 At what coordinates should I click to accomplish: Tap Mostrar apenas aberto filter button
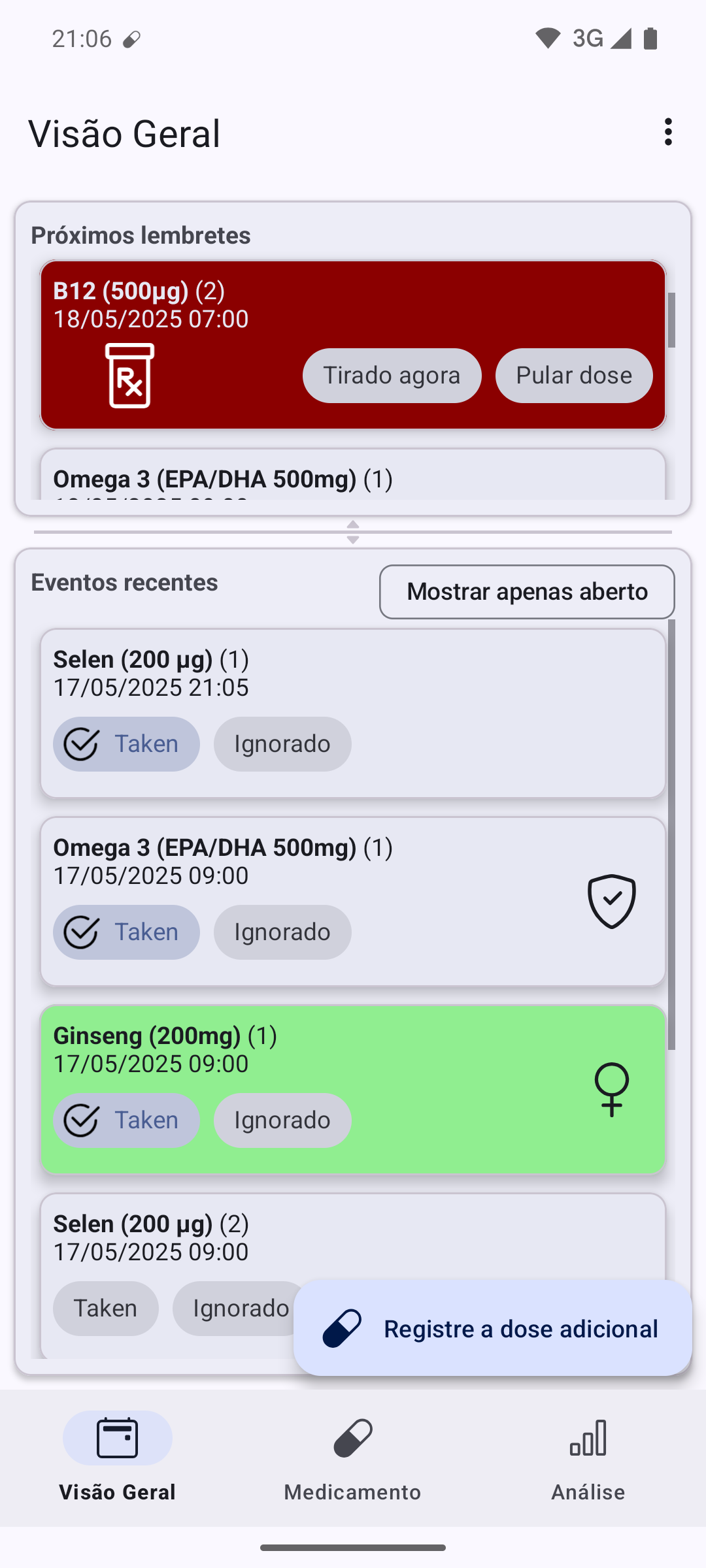tap(527, 591)
